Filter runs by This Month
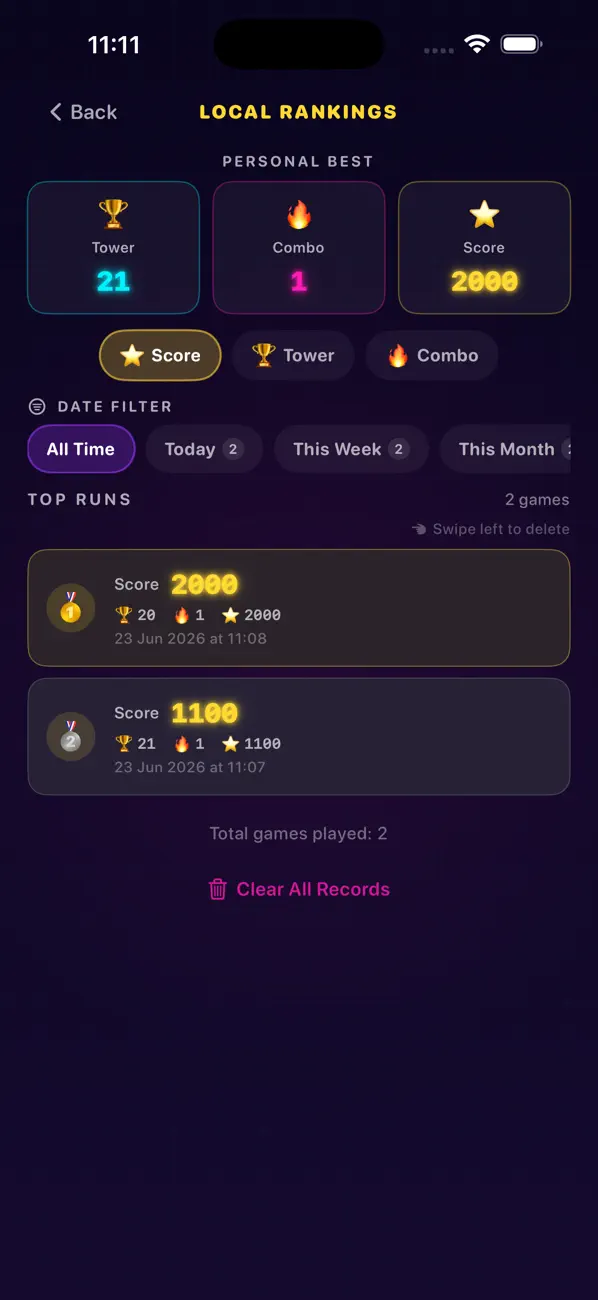This screenshot has height=1300, width=598. click(x=506, y=449)
